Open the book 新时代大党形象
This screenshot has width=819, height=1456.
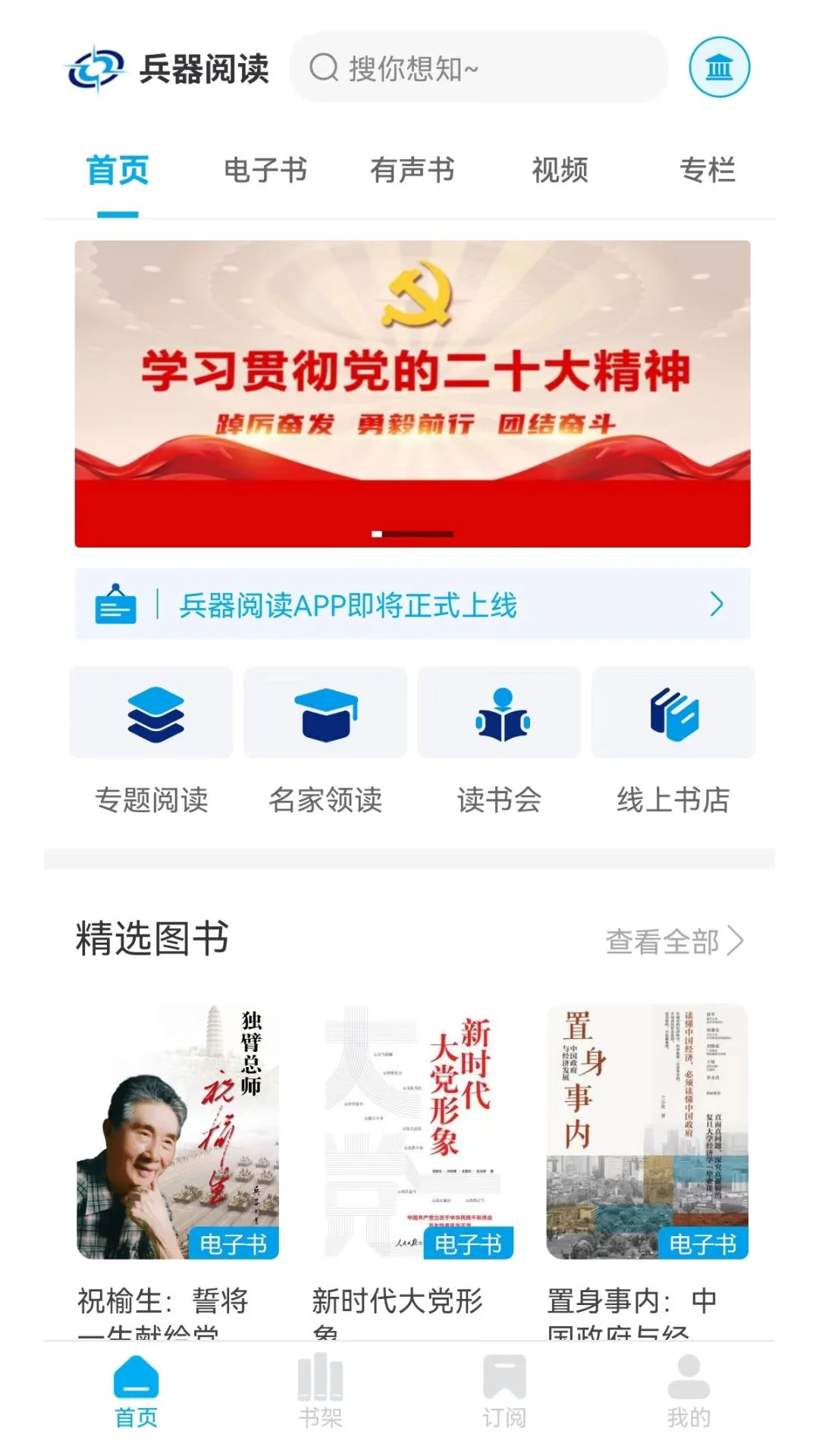point(413,1130)
